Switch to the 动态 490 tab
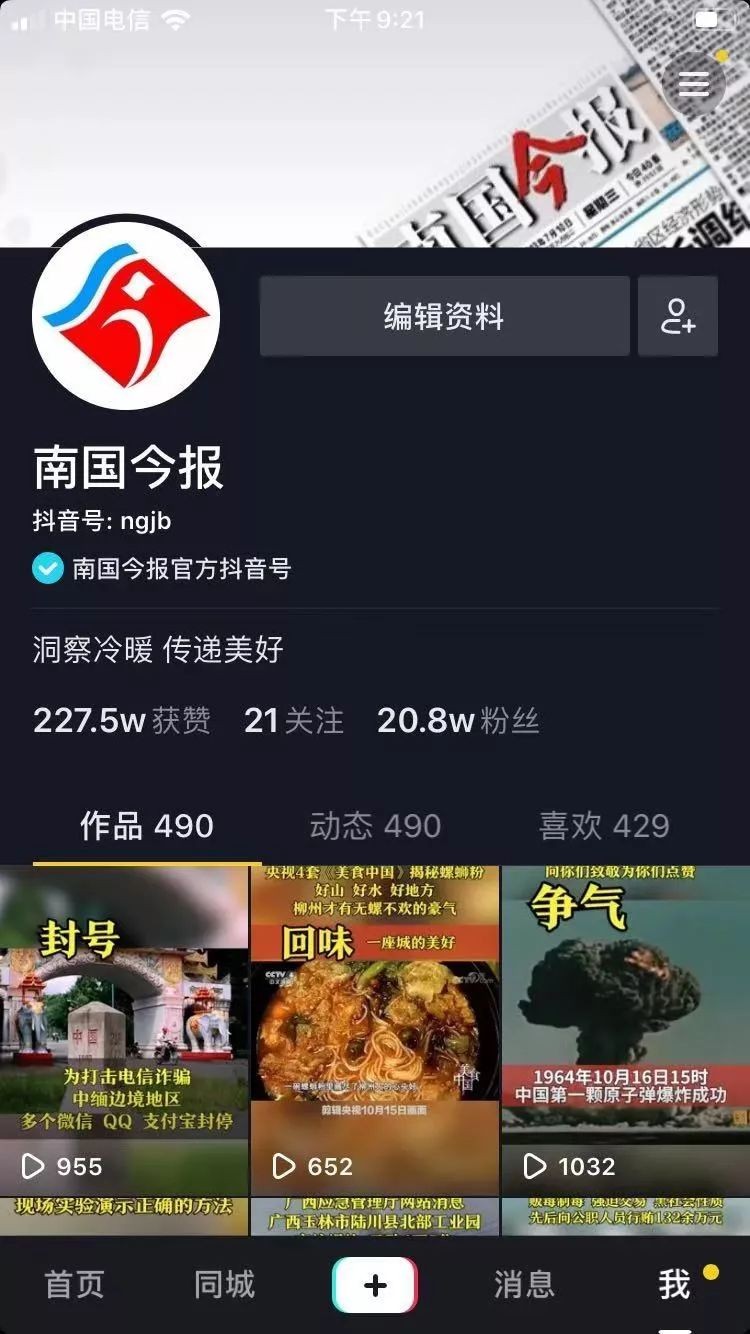Screen dimensions: 750x1334 point(375,826)
